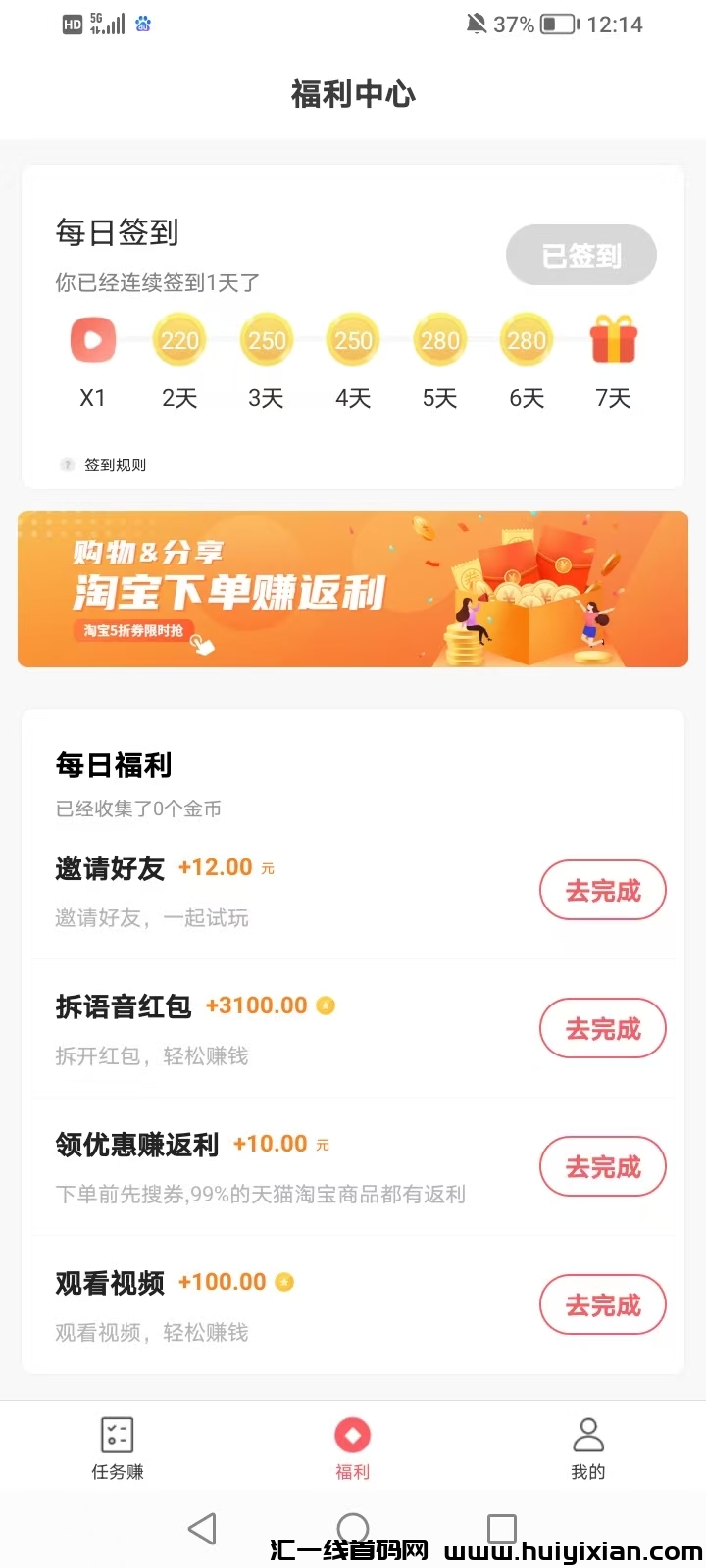Click the muted notification bell in status bar
This screenshot has height=1568, width=706.
tap(476, 24)
